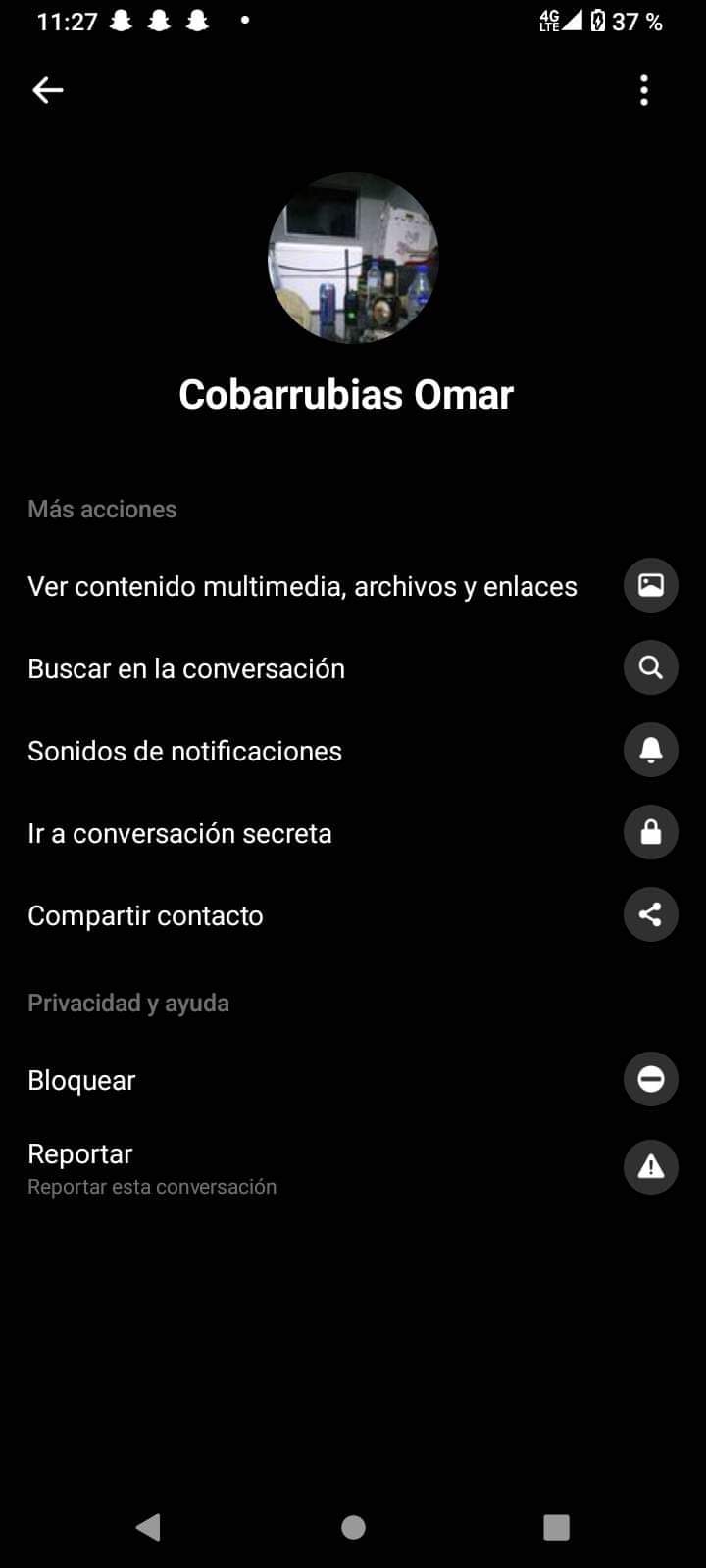Start Ir a conversación secreta
706x1568 pixels.
click(179, 833)
